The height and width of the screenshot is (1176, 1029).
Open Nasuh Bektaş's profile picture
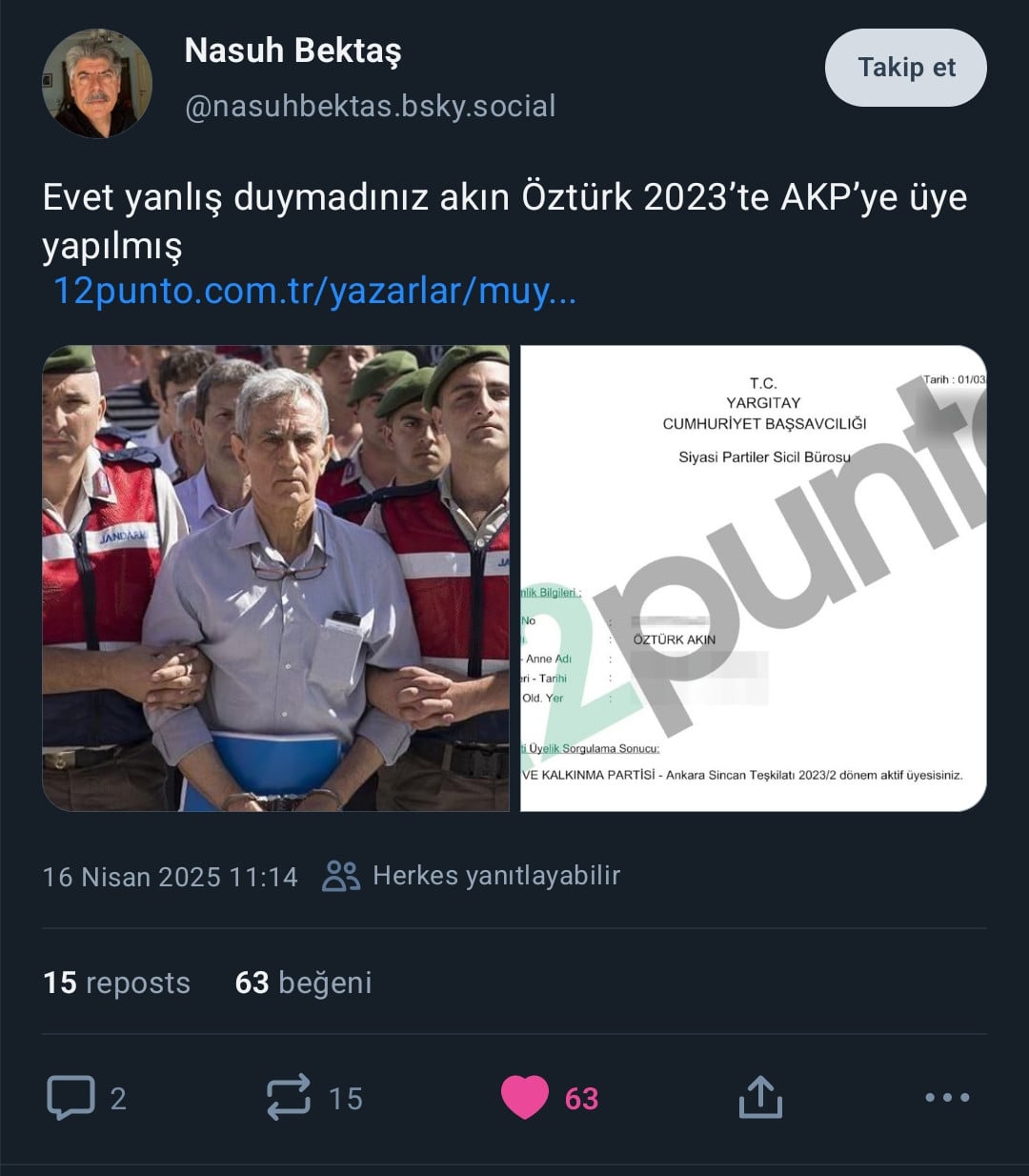click(96, 84)
